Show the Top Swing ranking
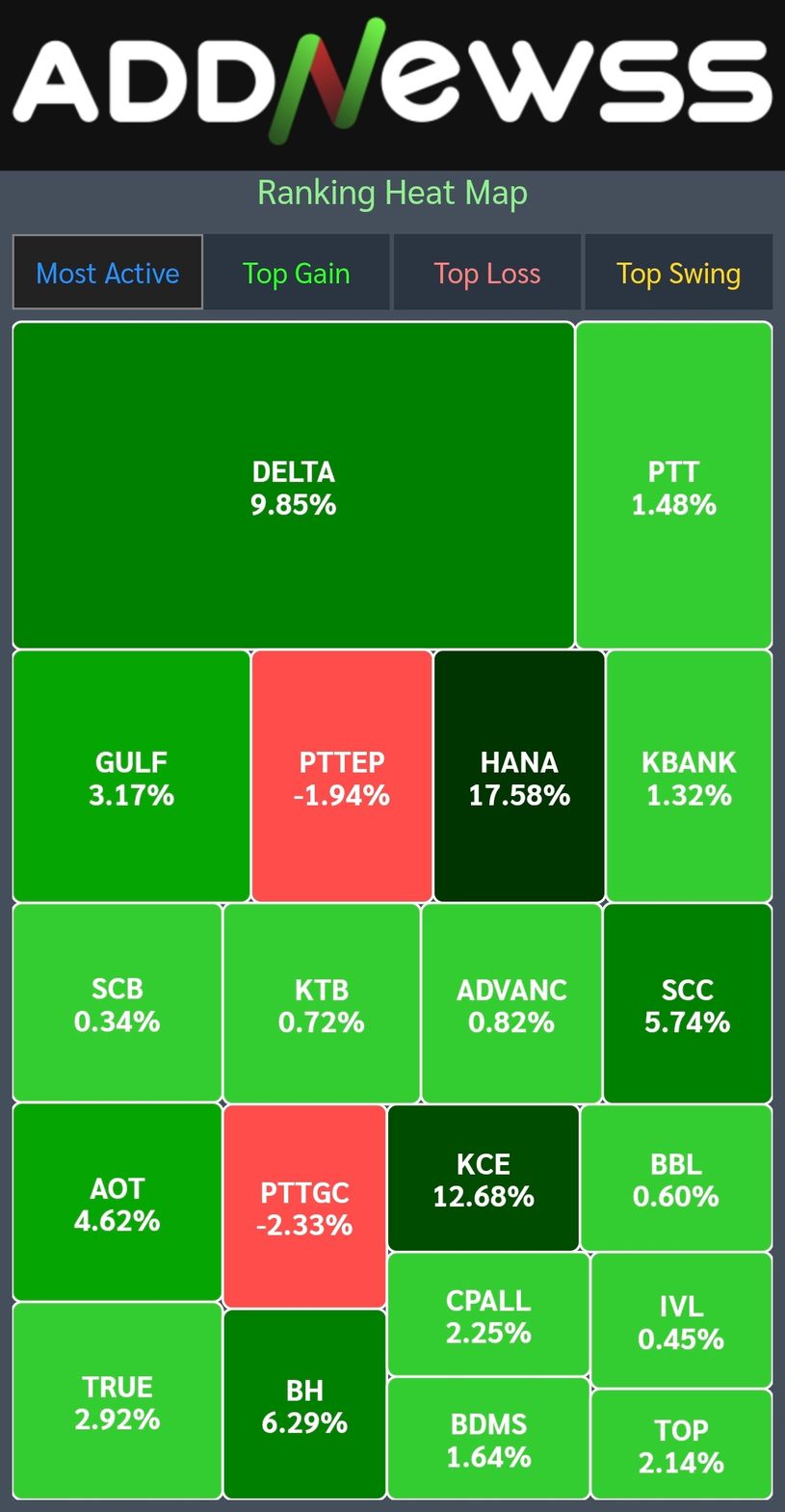This screenshot has width=785, height=1512. [x=678, y=273]
